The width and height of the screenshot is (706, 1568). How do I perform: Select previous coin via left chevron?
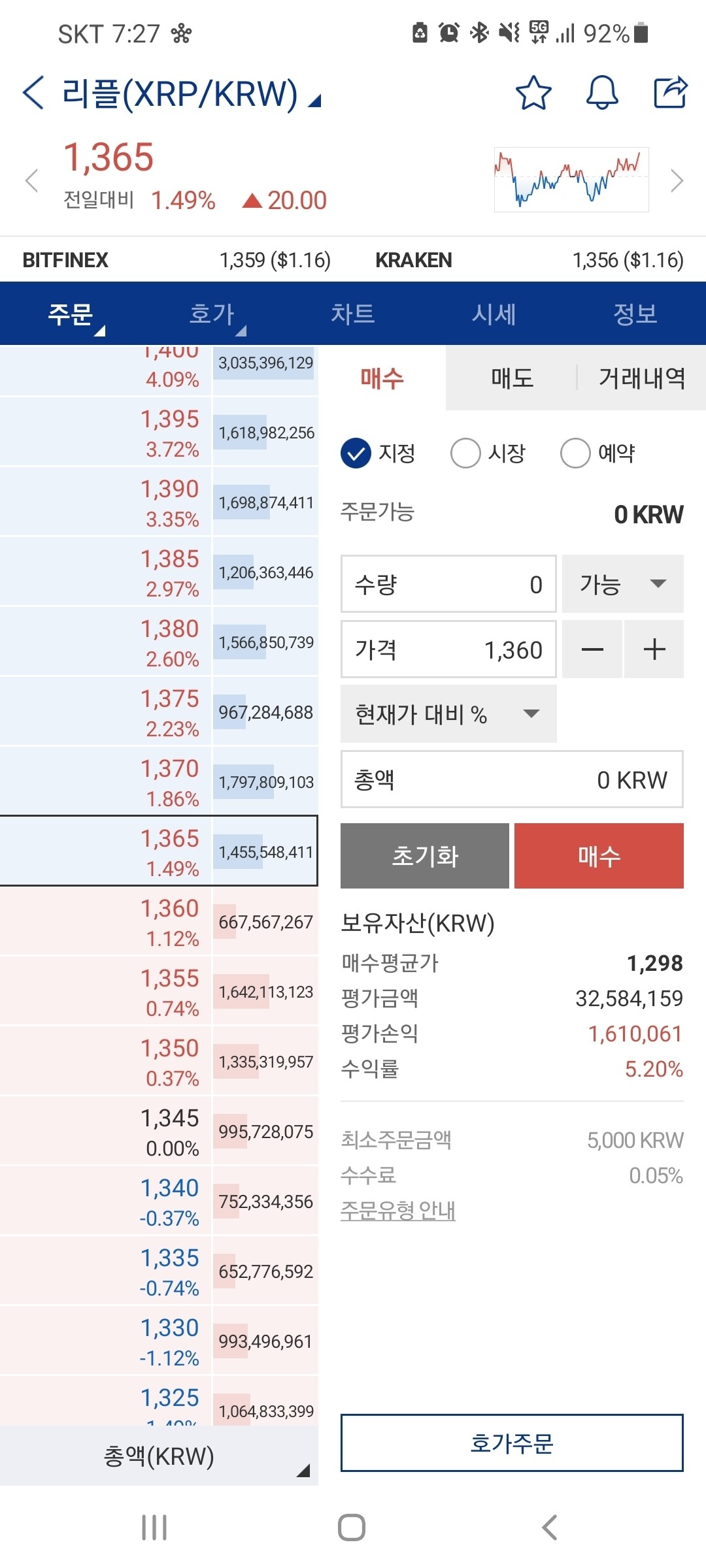(33, 181)
